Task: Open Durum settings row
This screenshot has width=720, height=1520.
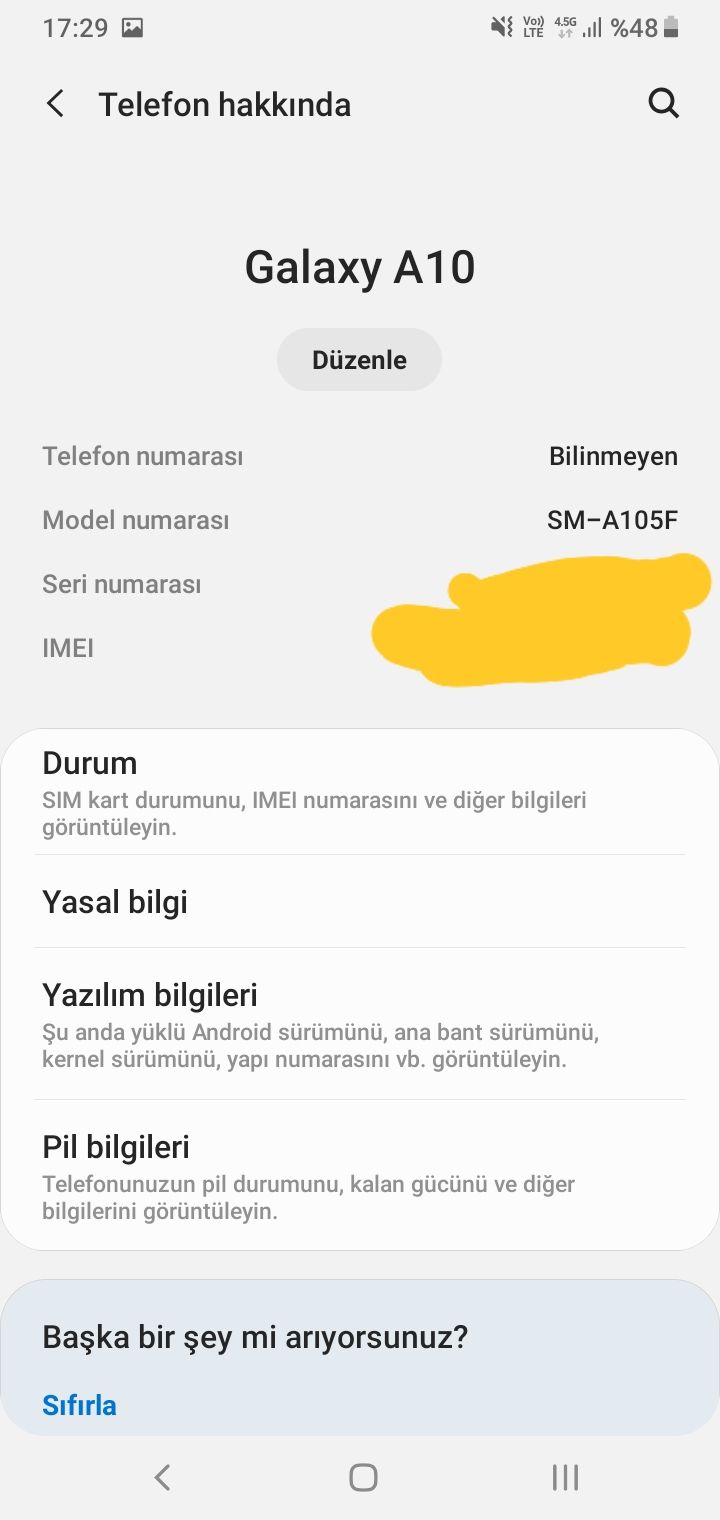Action: 360,793
